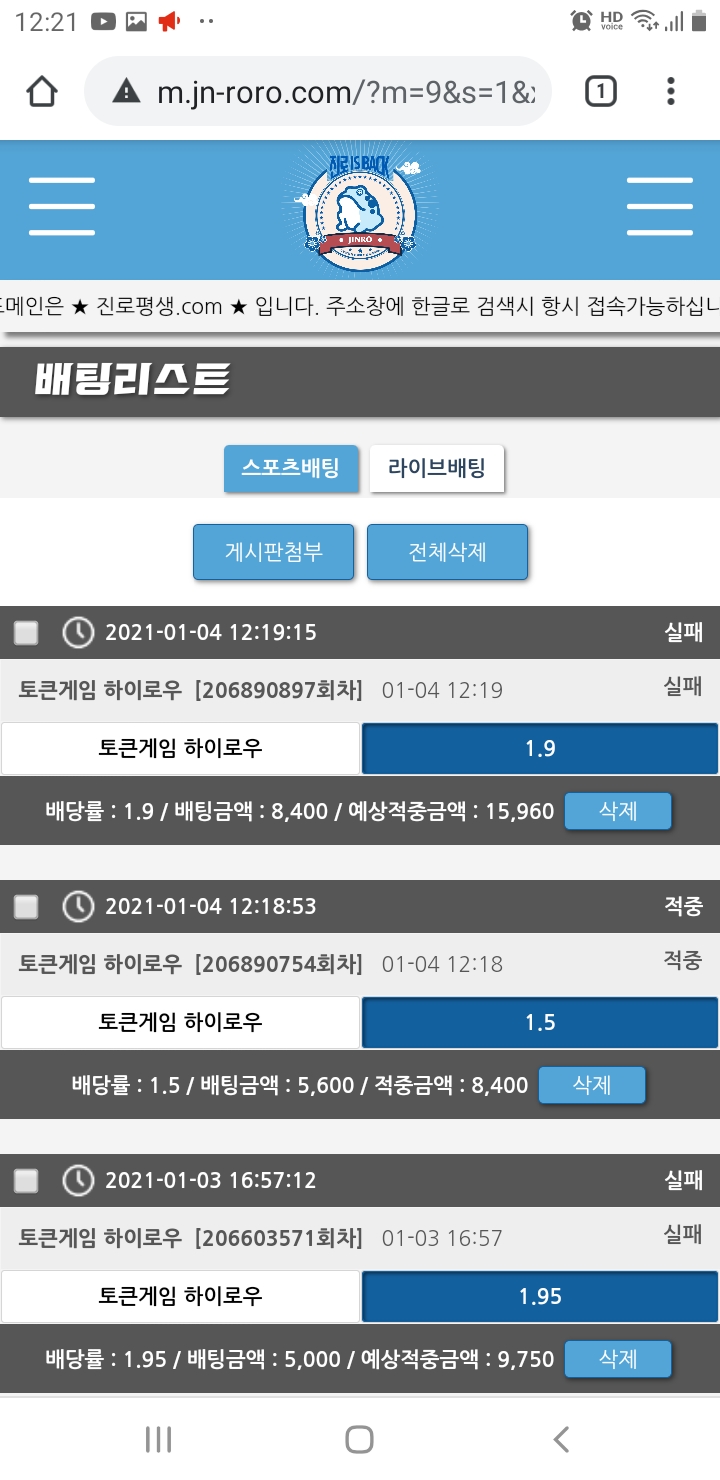Open the right hamburger menu
Image resolution: width=720 pixels, height=1480 pixels.
coord(659,207)
